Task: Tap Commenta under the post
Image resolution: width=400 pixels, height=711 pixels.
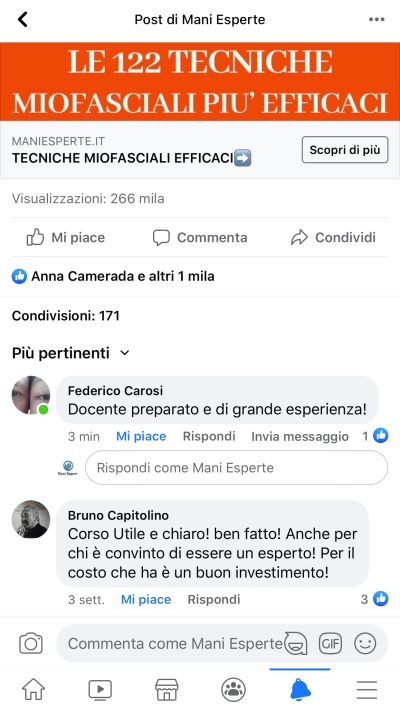Action: pos(200,238)
